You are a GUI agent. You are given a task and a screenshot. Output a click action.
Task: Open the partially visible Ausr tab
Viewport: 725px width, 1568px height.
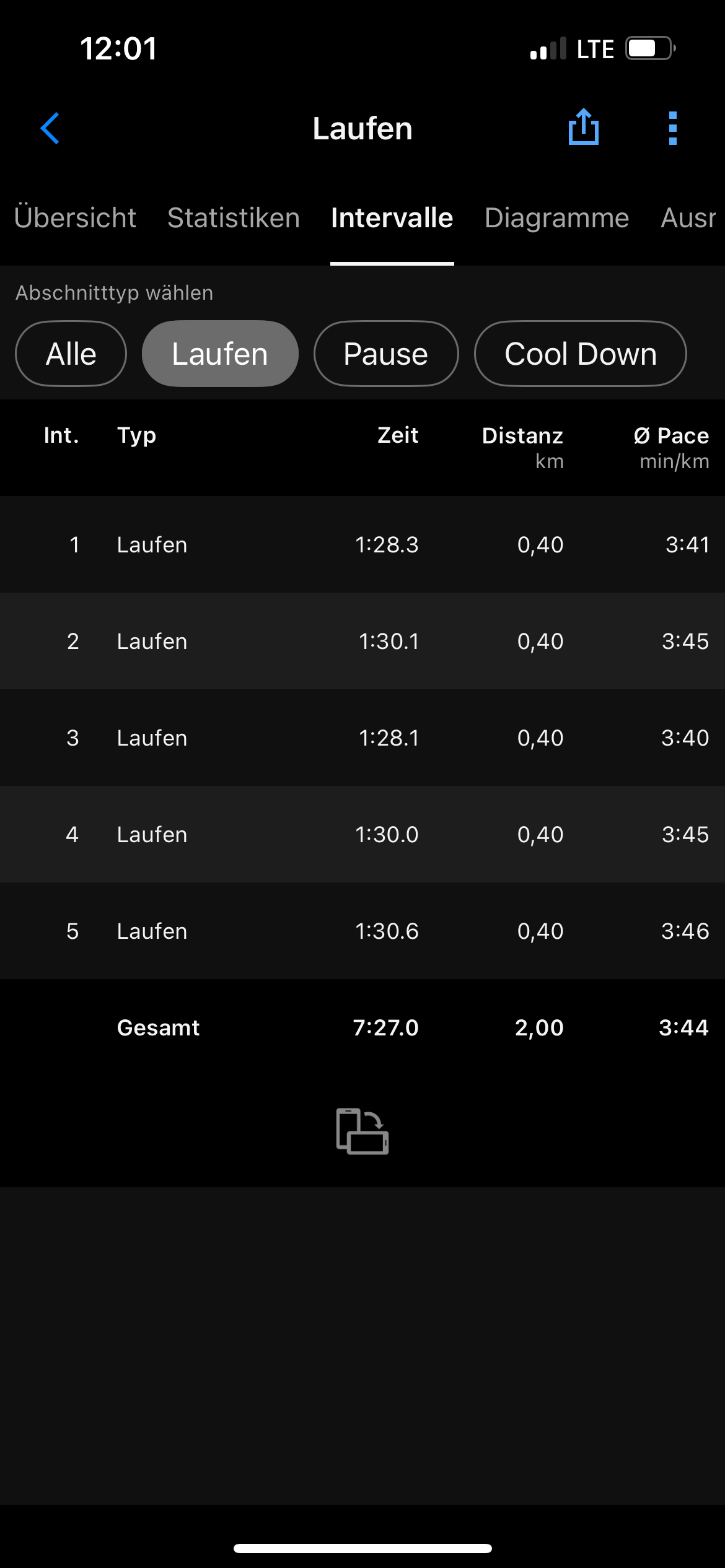[x=688, y=218]
